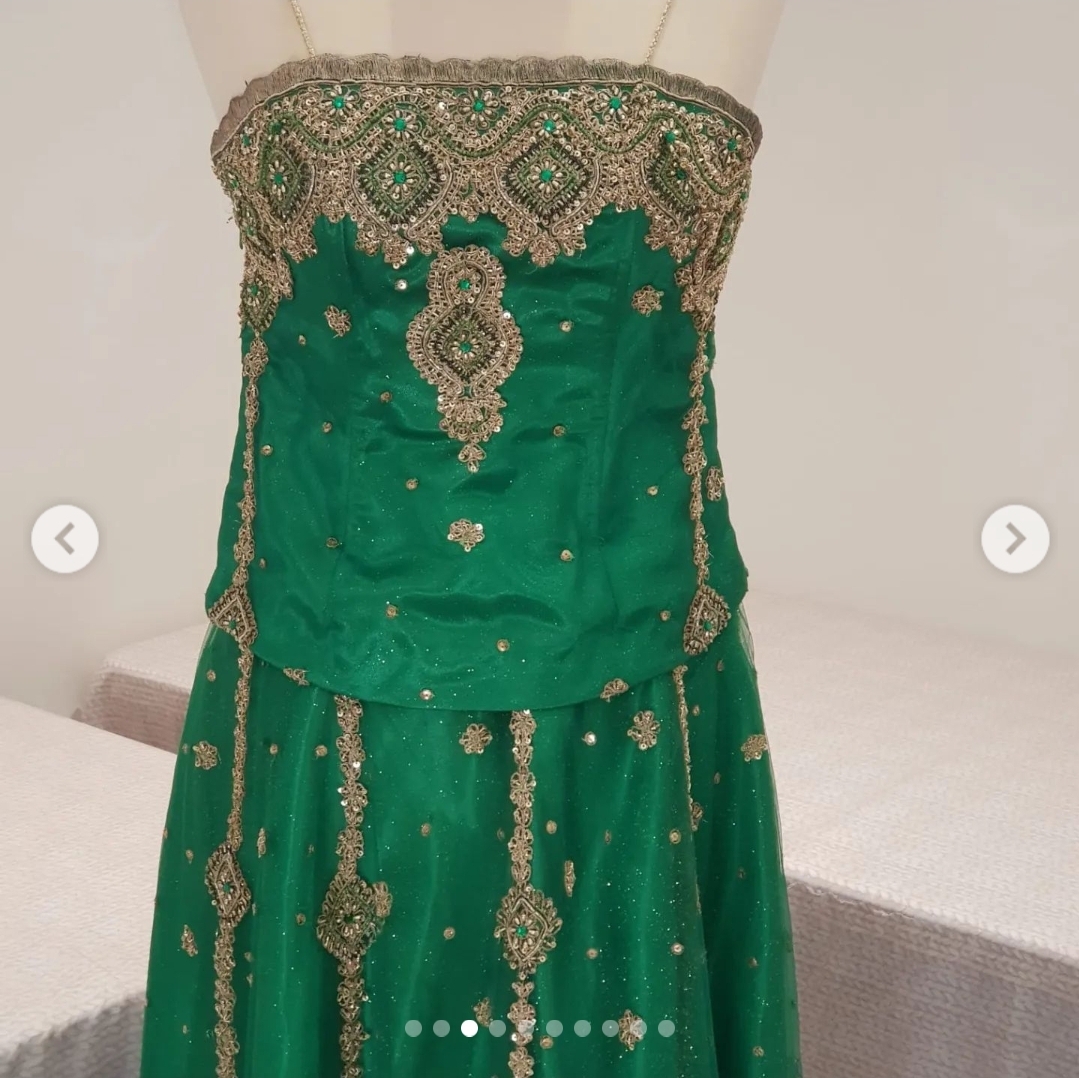This screenshot has height=1078, width=1079.
Task: Go to the next photo
Action: click(x=1014, y=539)
